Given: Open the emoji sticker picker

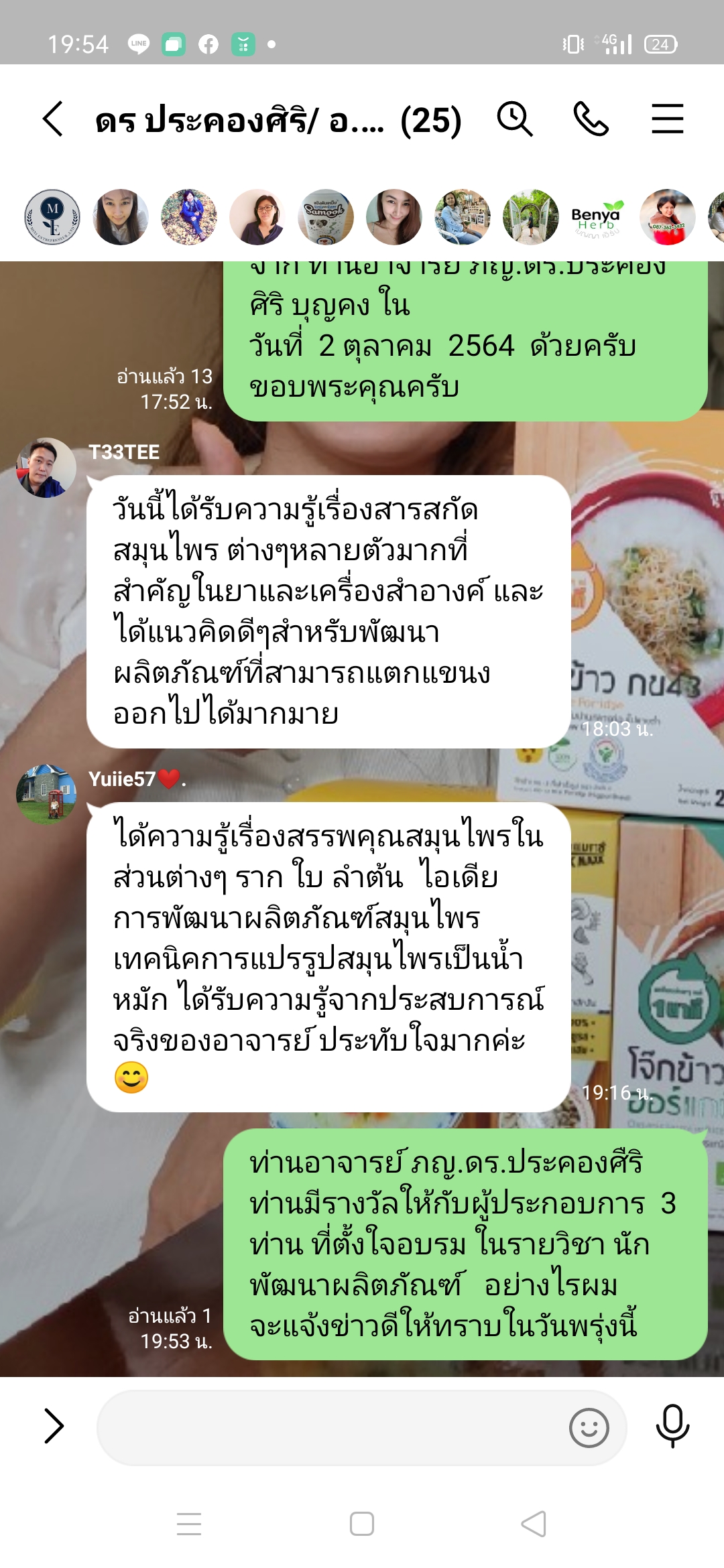Looking at the screenshot, I should pyautogui.click(x=589, y=1427).
